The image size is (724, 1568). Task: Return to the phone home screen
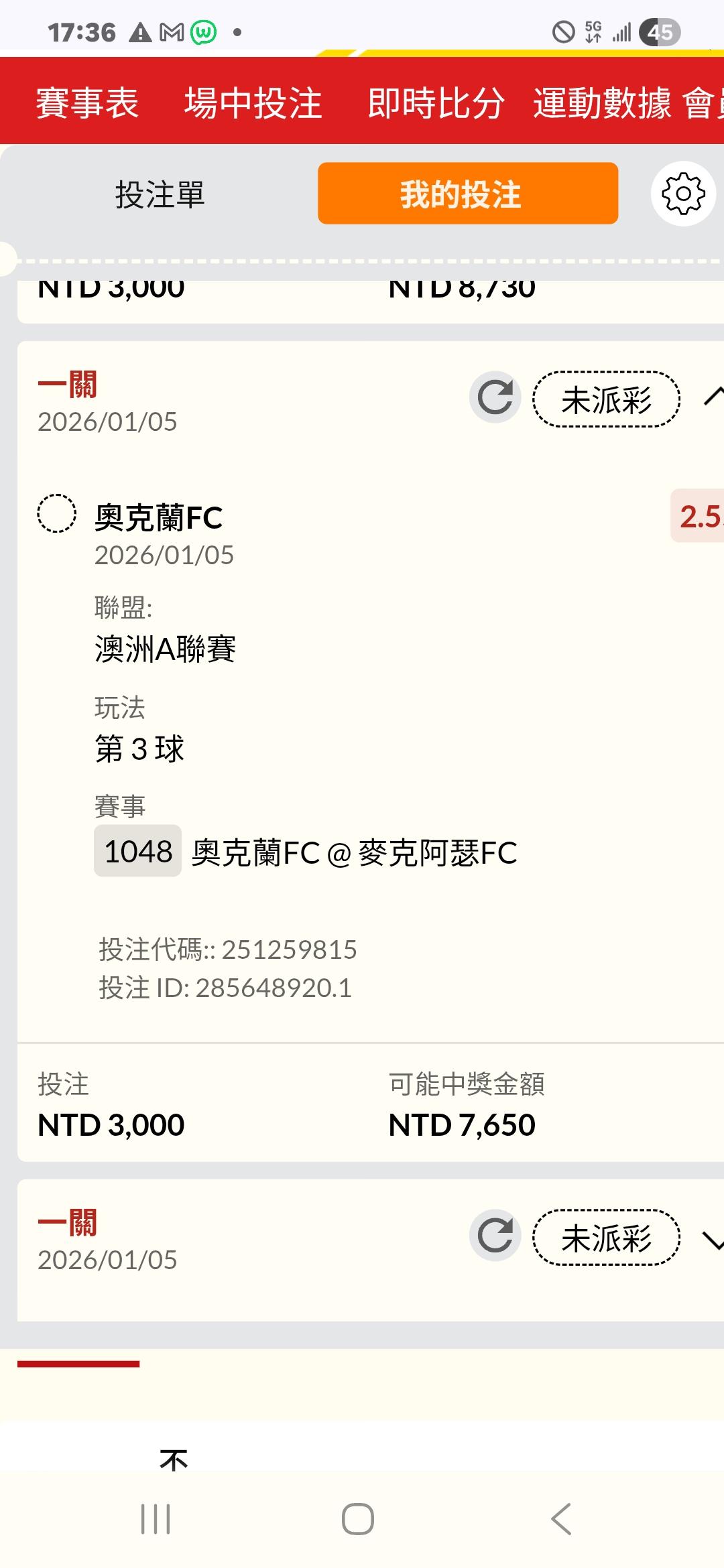[358, 1519]
